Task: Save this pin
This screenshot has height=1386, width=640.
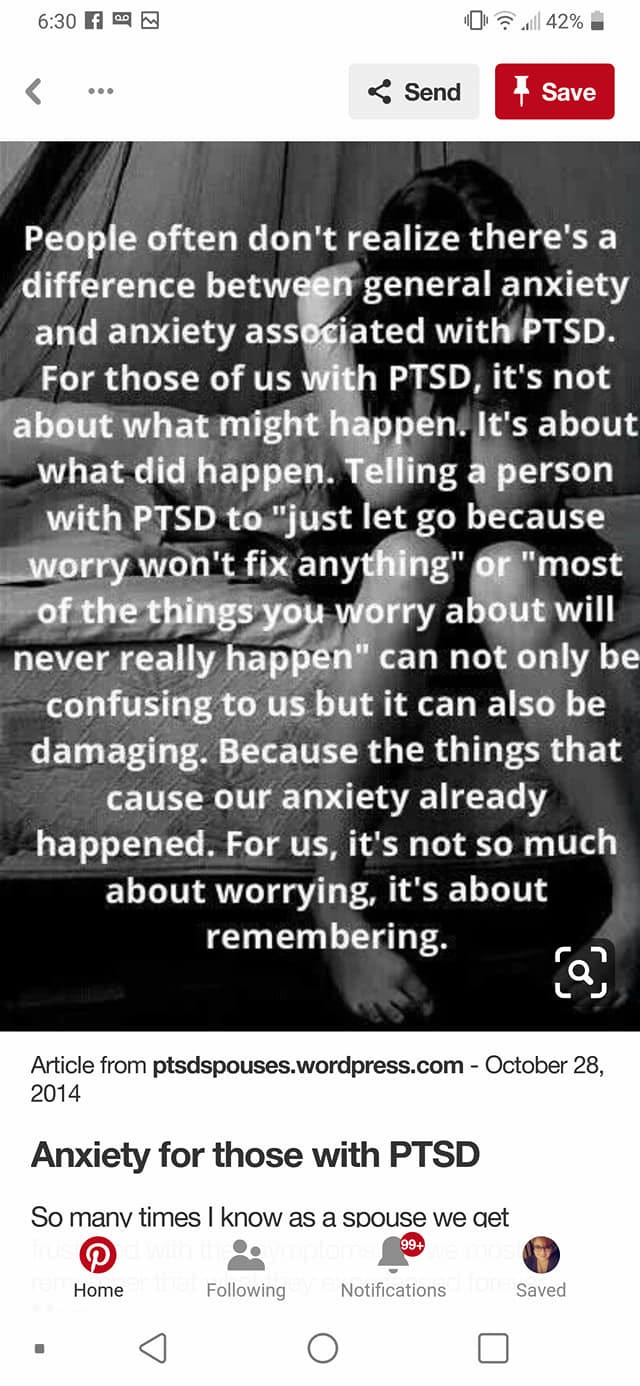Action: point(555,92)
